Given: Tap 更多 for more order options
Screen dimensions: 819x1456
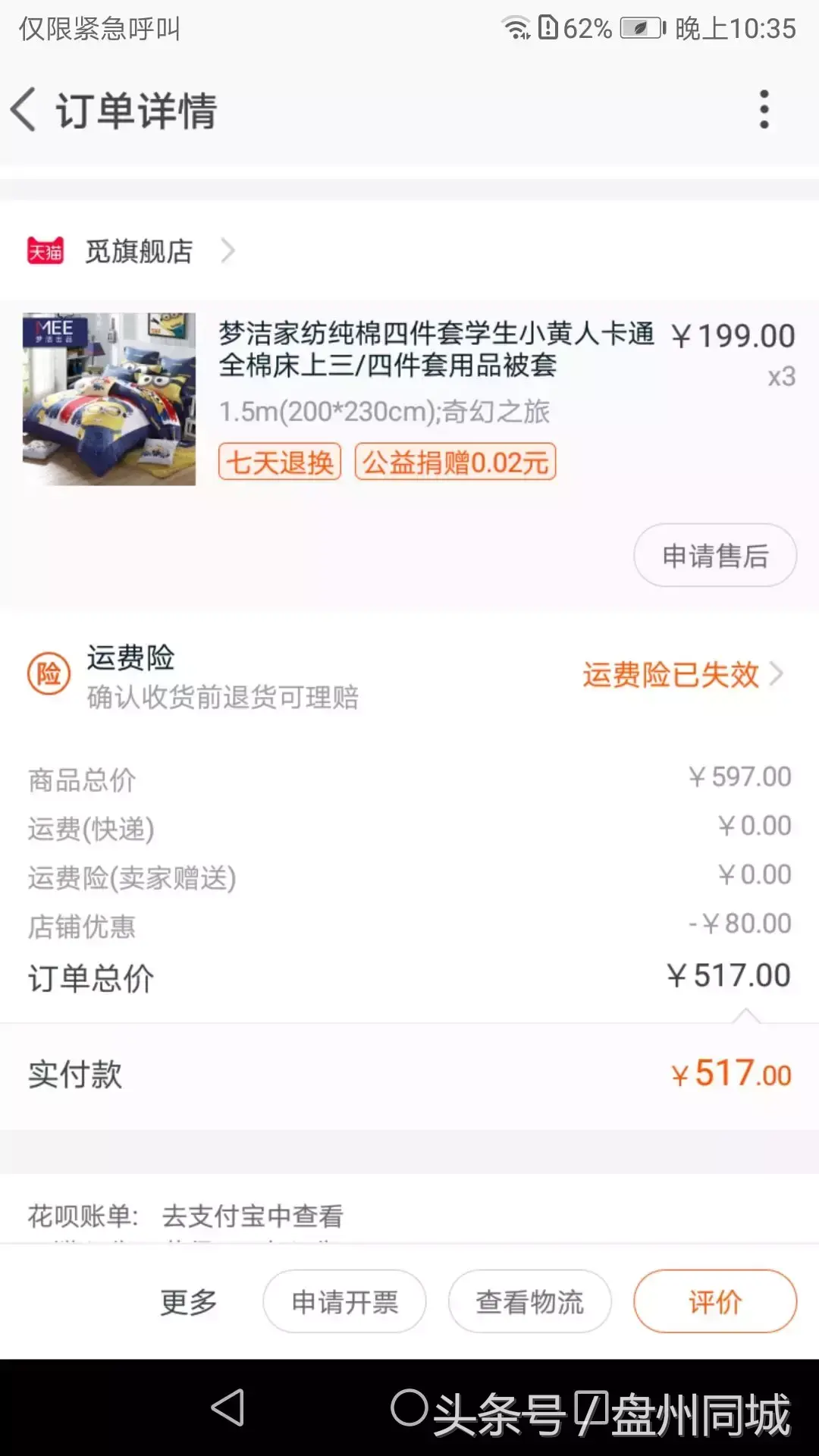Looking at the screenshot, I should [189, 1302].
